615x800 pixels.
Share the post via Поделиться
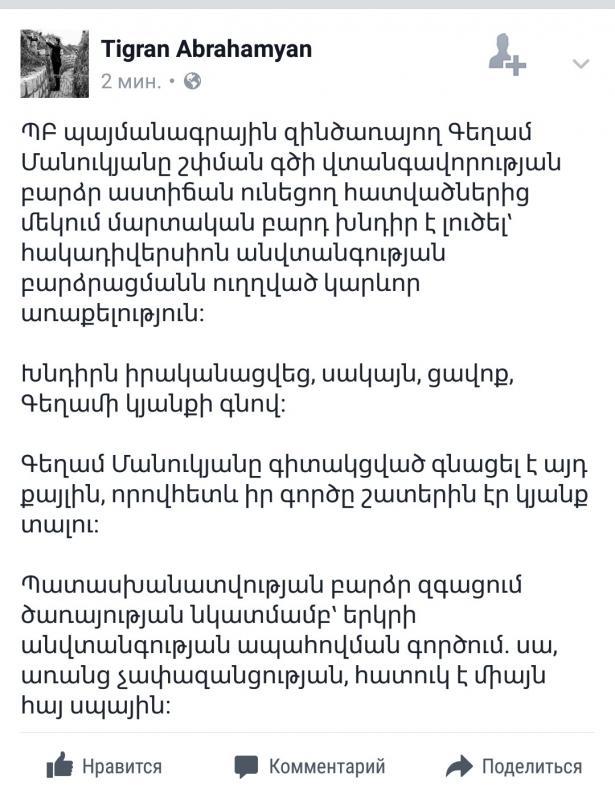(513, 767)
